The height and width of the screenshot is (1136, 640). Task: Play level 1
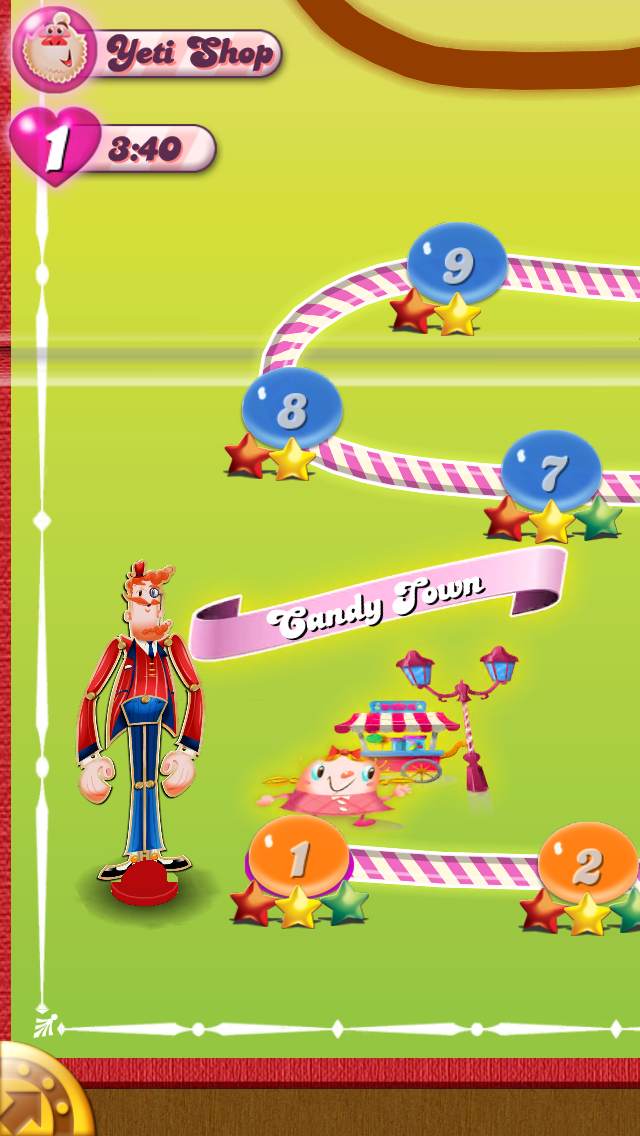point(299,857)
